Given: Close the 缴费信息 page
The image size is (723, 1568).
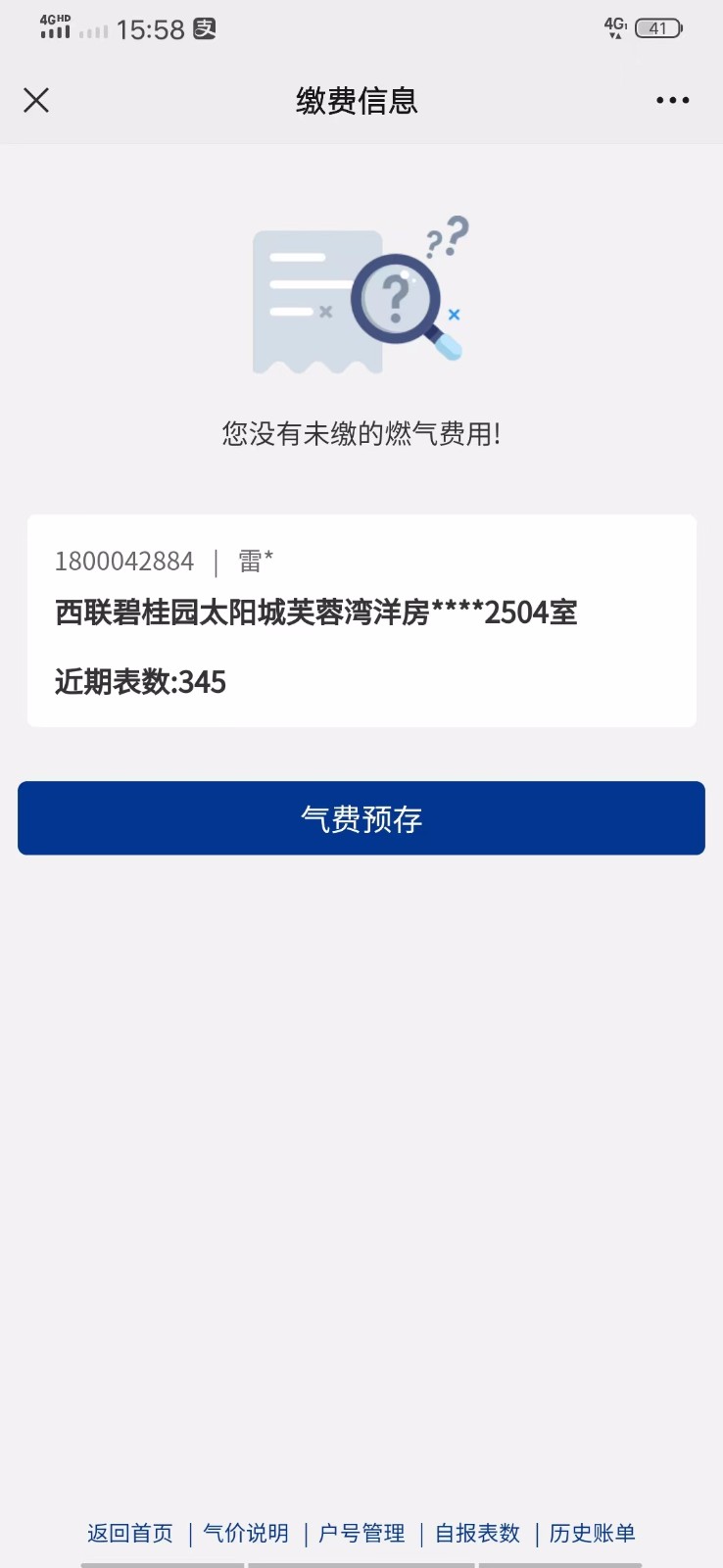Looking at the screenshot, I should coord(36,100).
